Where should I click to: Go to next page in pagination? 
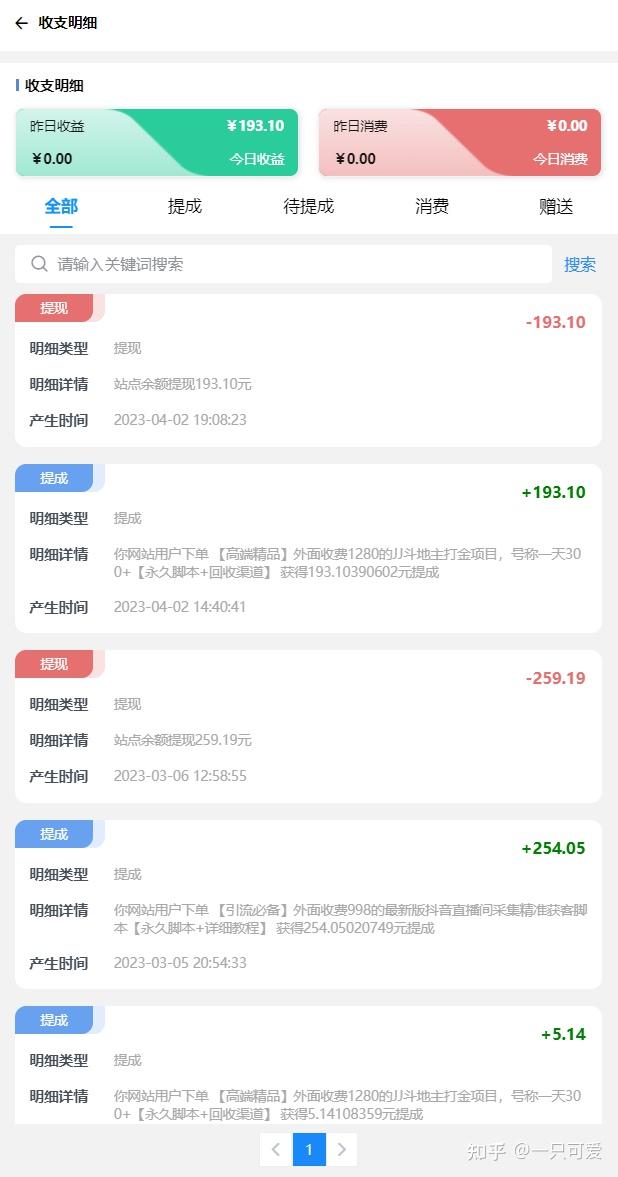342,1149
